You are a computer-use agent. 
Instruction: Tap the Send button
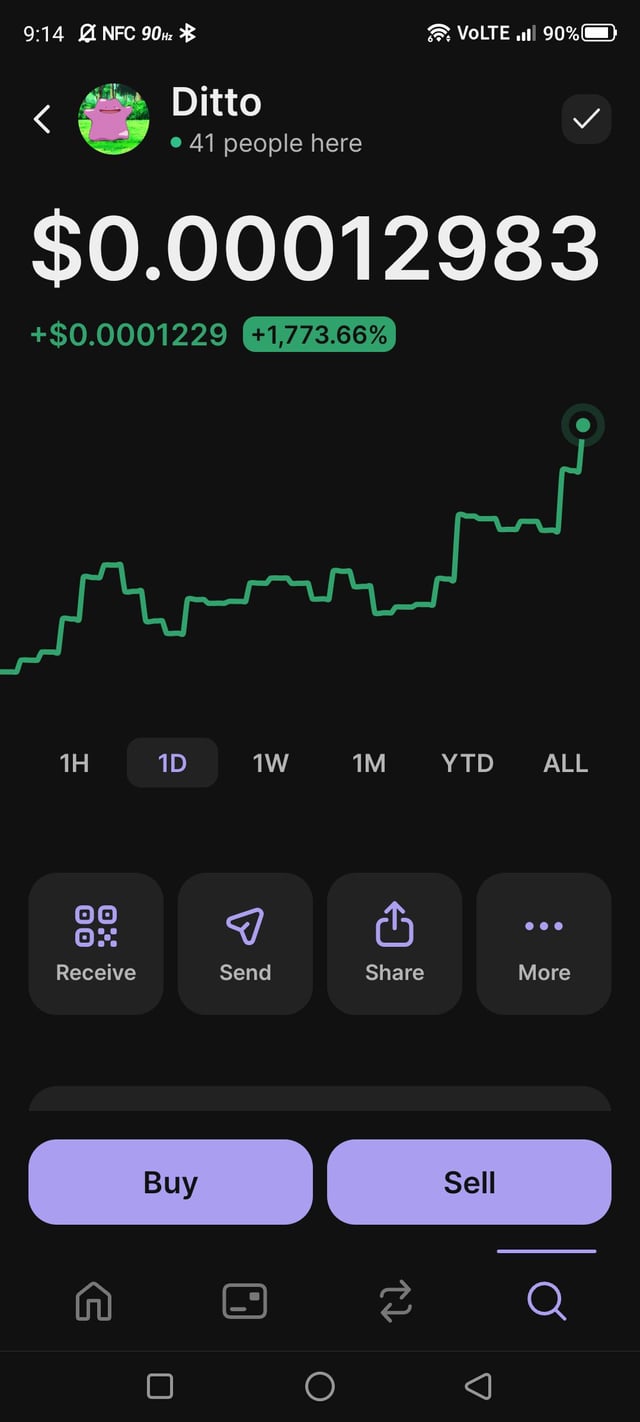point(245,943)
